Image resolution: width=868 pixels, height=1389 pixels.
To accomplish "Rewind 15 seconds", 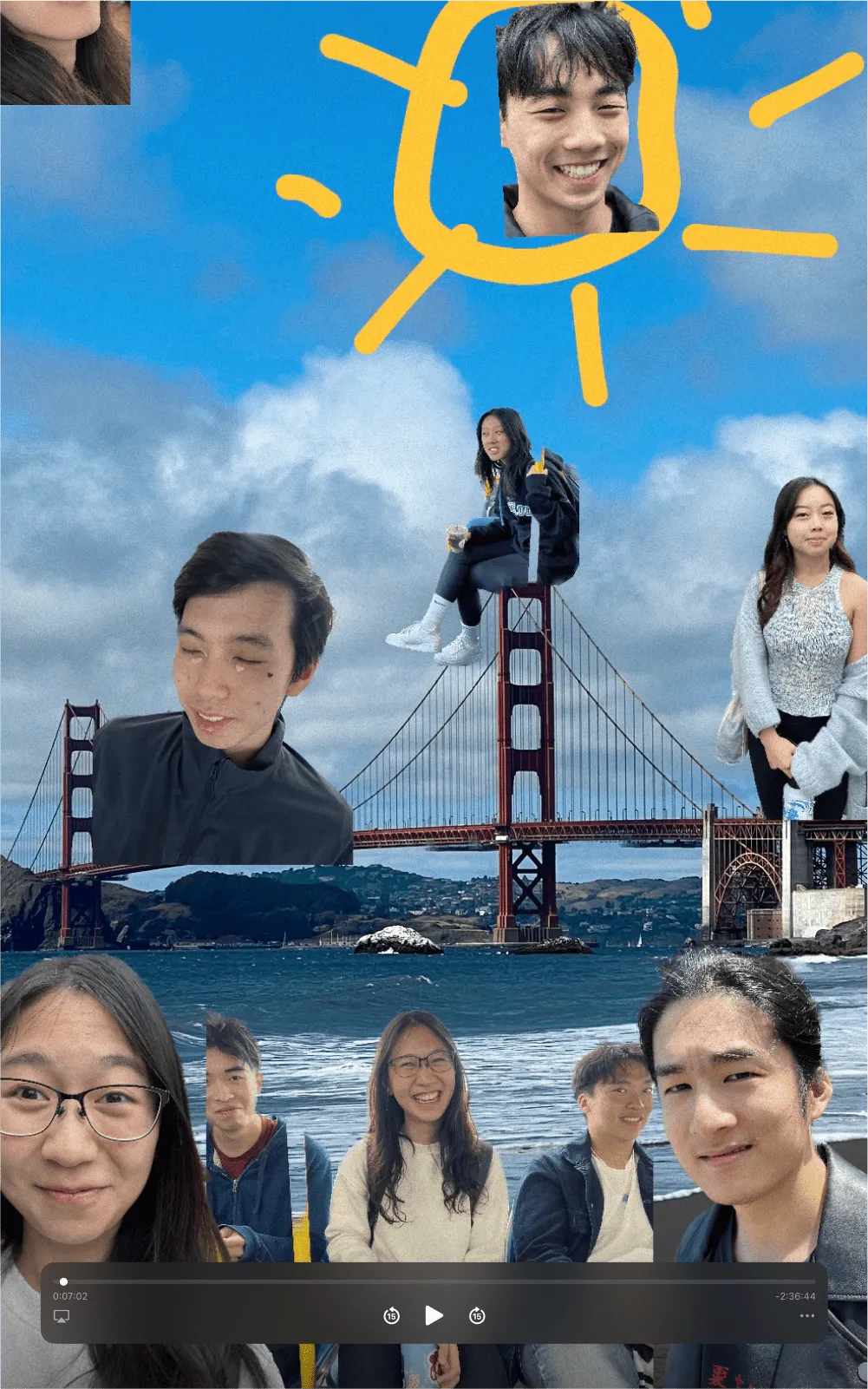I will coord(391,1316).
